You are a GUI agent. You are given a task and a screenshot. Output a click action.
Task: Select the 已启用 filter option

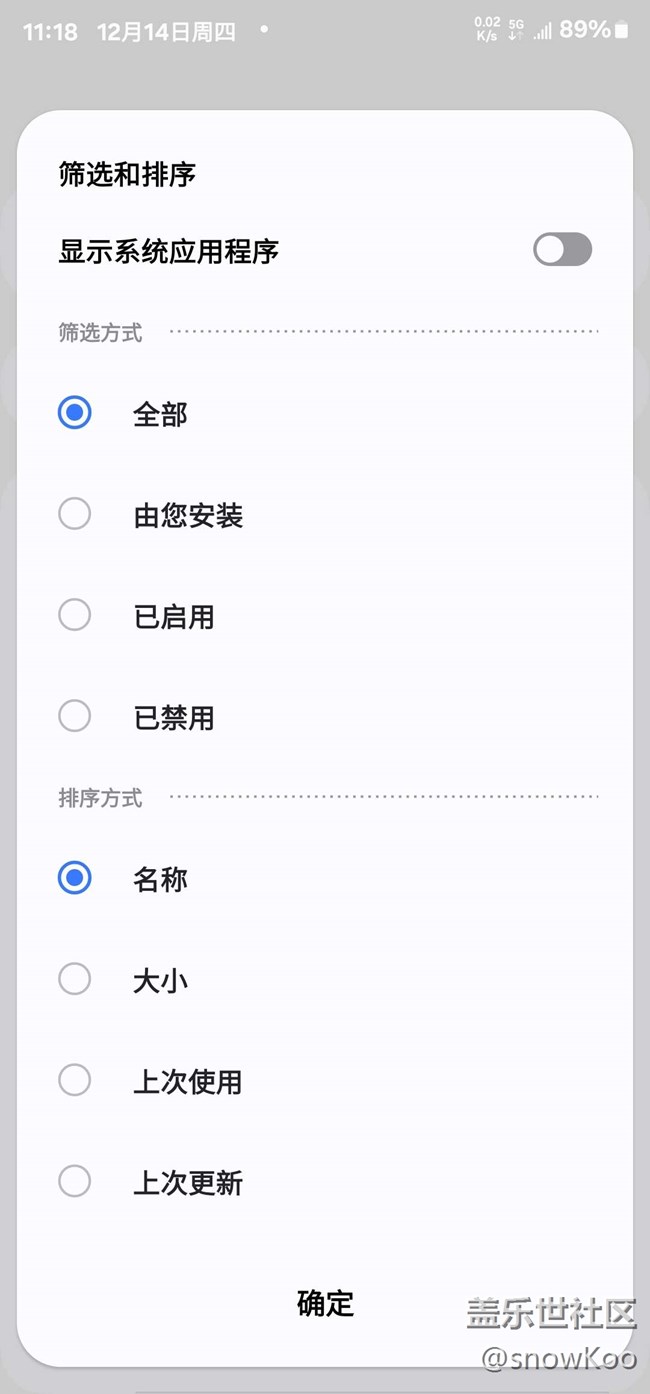pos(75,615)
